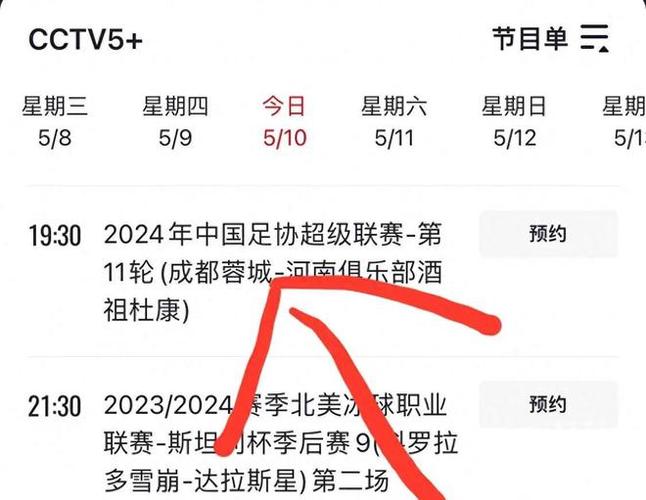Switch to 星期六 5/11 tab
The image size is (646, 500).
pyautogui.click(x=394, y=121)
